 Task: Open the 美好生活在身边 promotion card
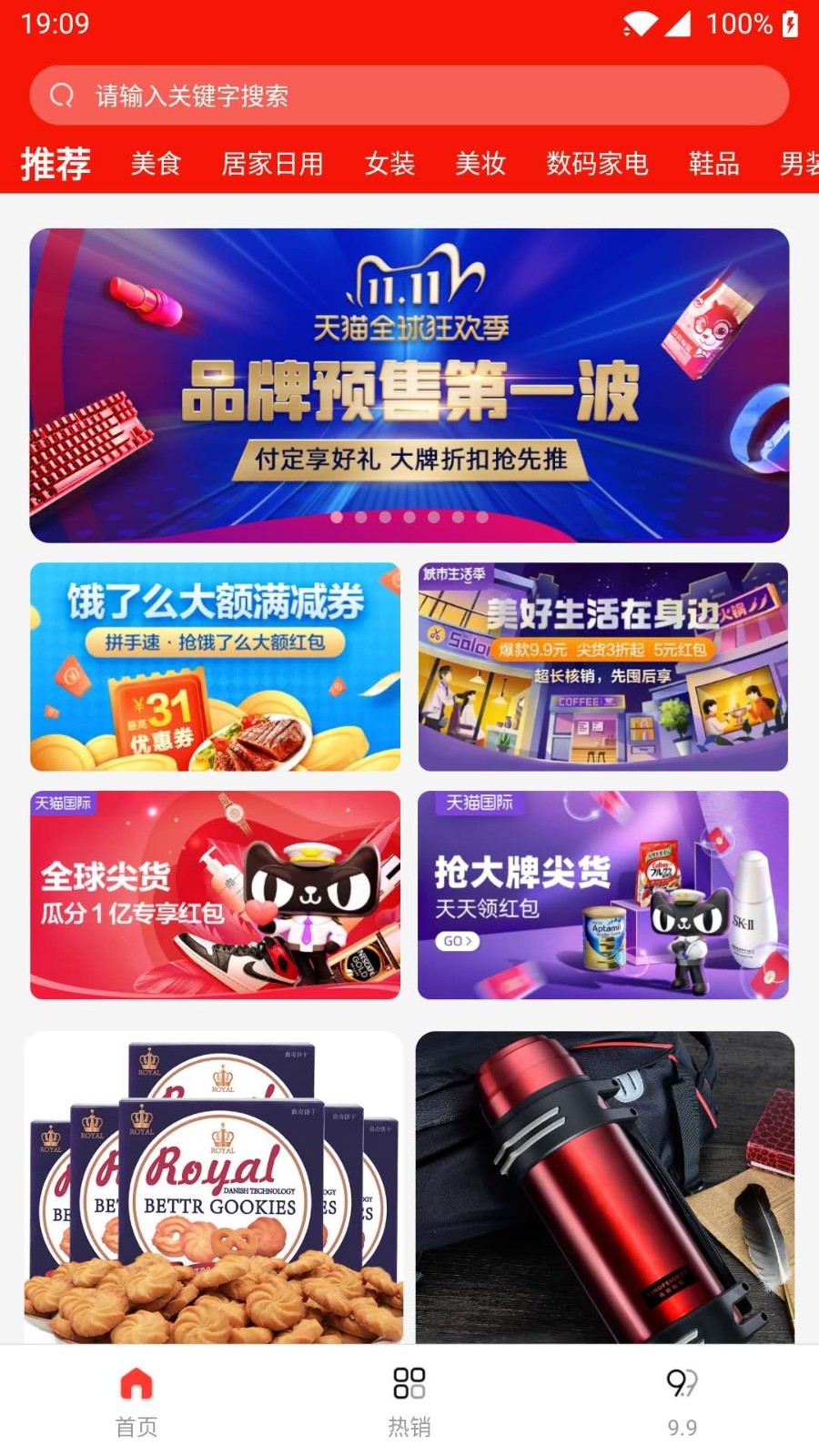coord(602,667)
